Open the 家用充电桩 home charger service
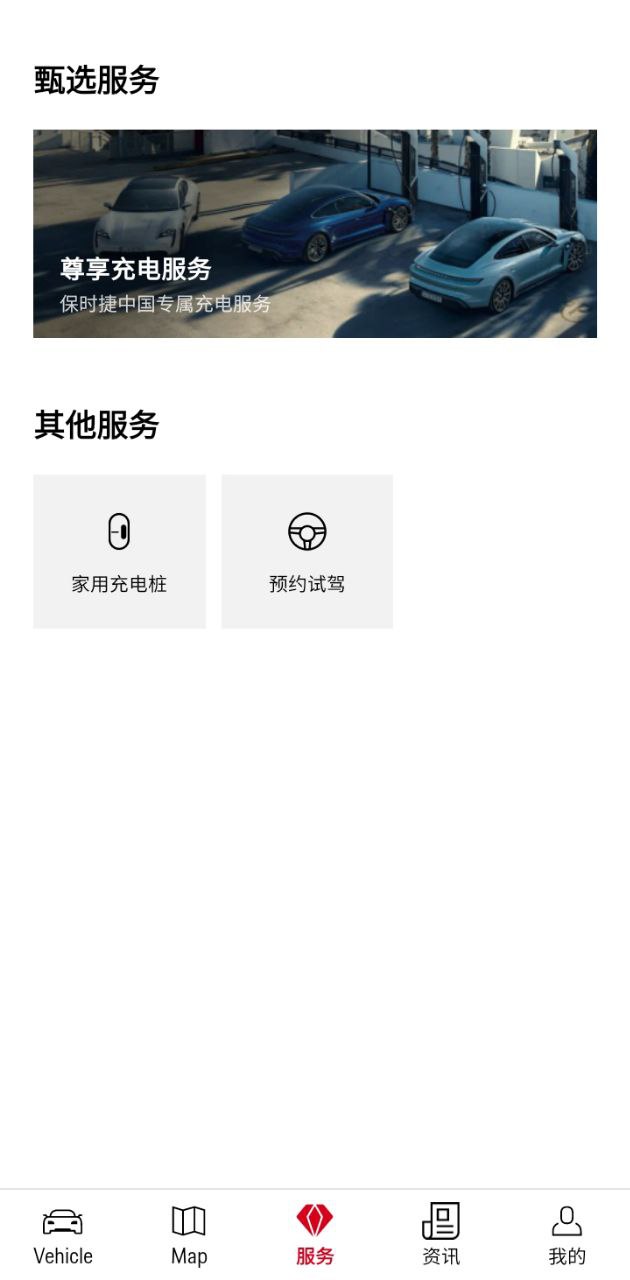The width and height of the screenshot is (630, 1280). [x=119, y=551]
